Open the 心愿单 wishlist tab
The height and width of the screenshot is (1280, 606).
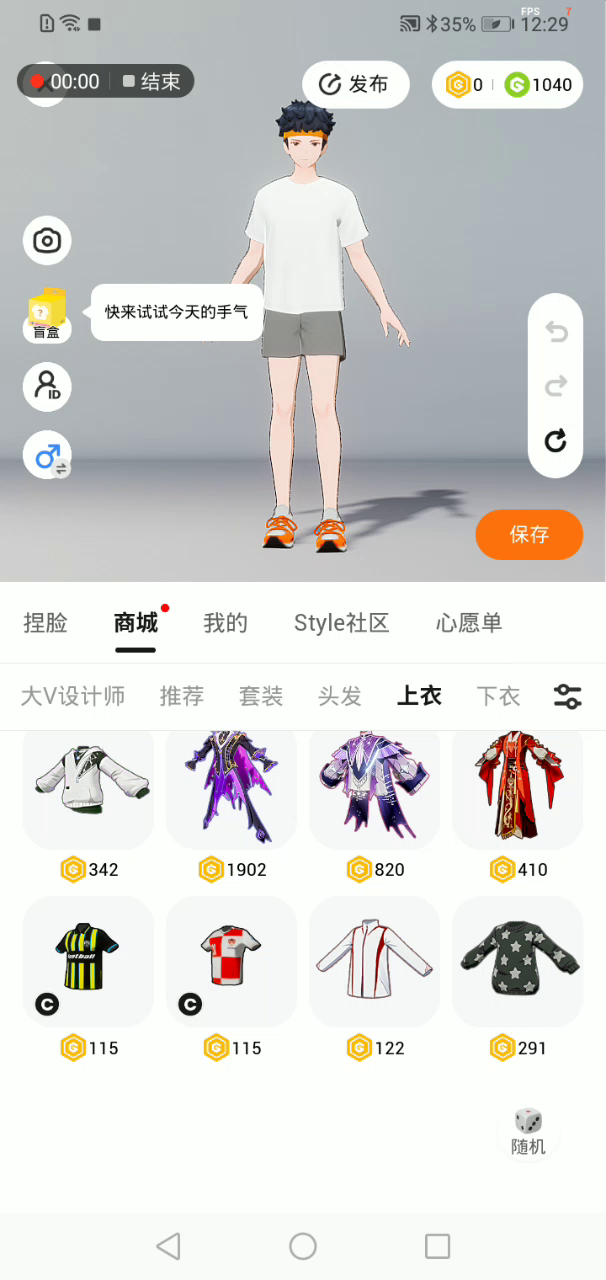469,623
